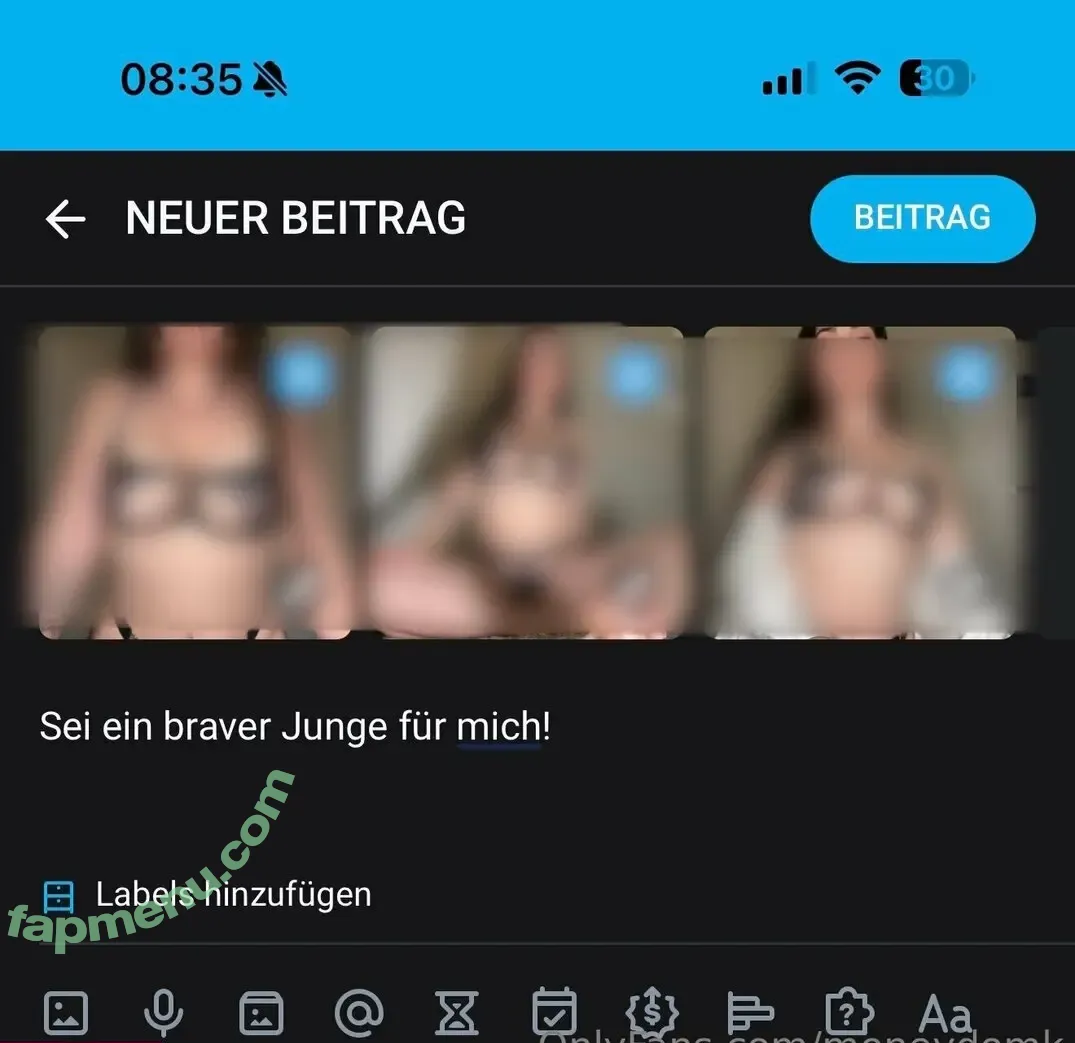Remove the third attached image
The height and width of the screenshot is (1043, 1075).
[x=966, y=376]
